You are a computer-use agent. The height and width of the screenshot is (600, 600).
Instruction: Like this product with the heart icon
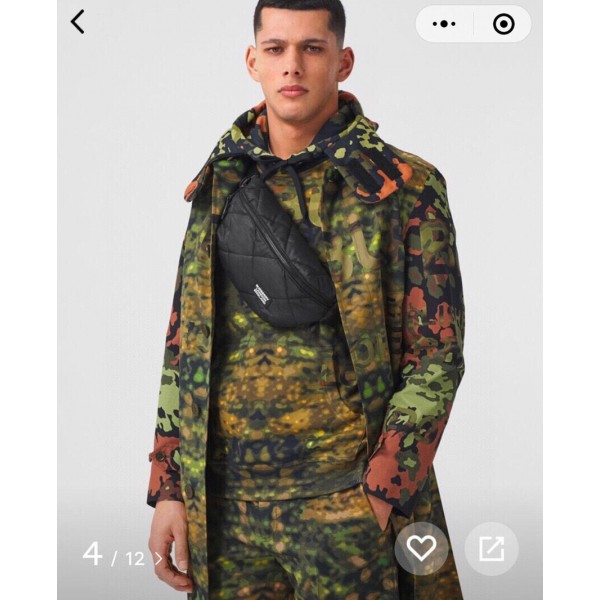pyautogui.click(x=421, y=548)
